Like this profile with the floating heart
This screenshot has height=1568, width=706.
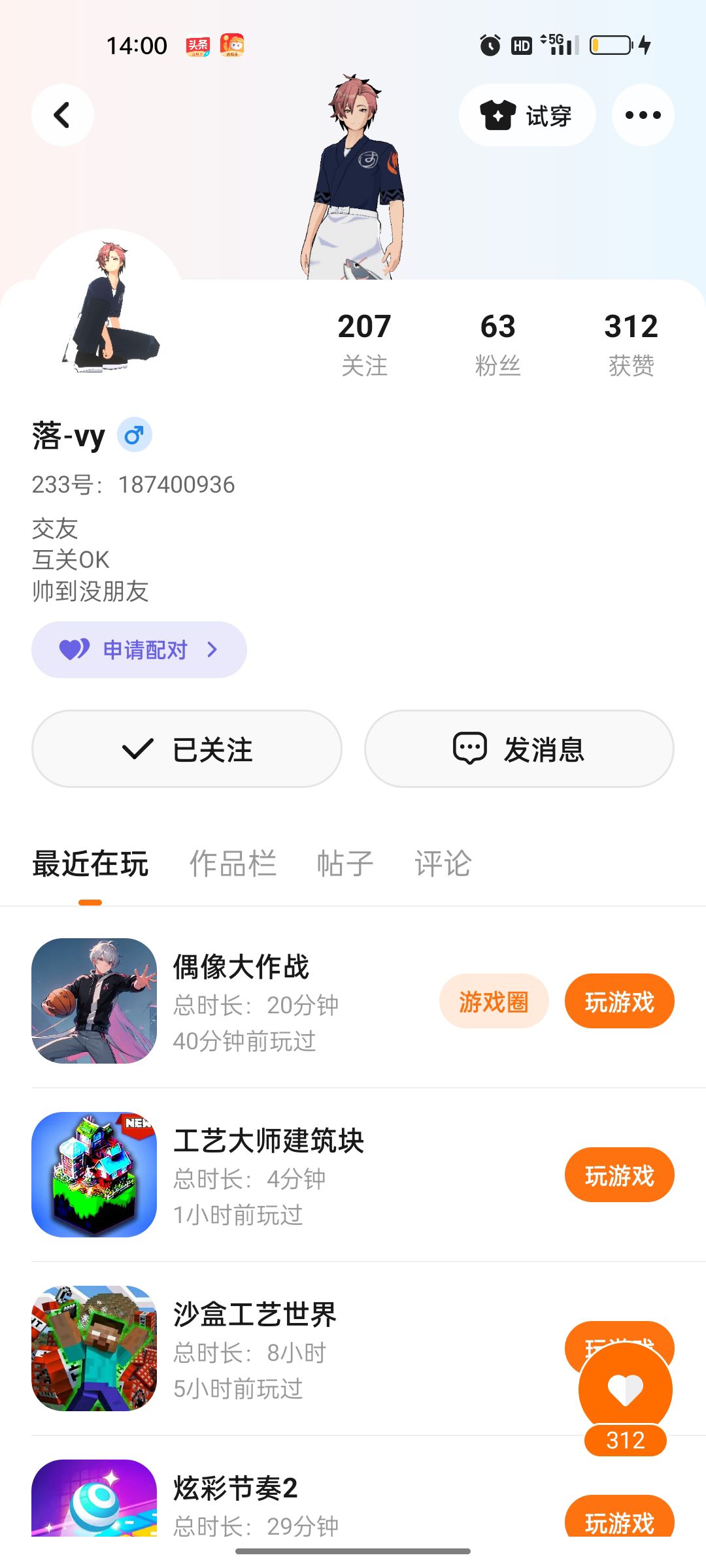(626, 1389)
